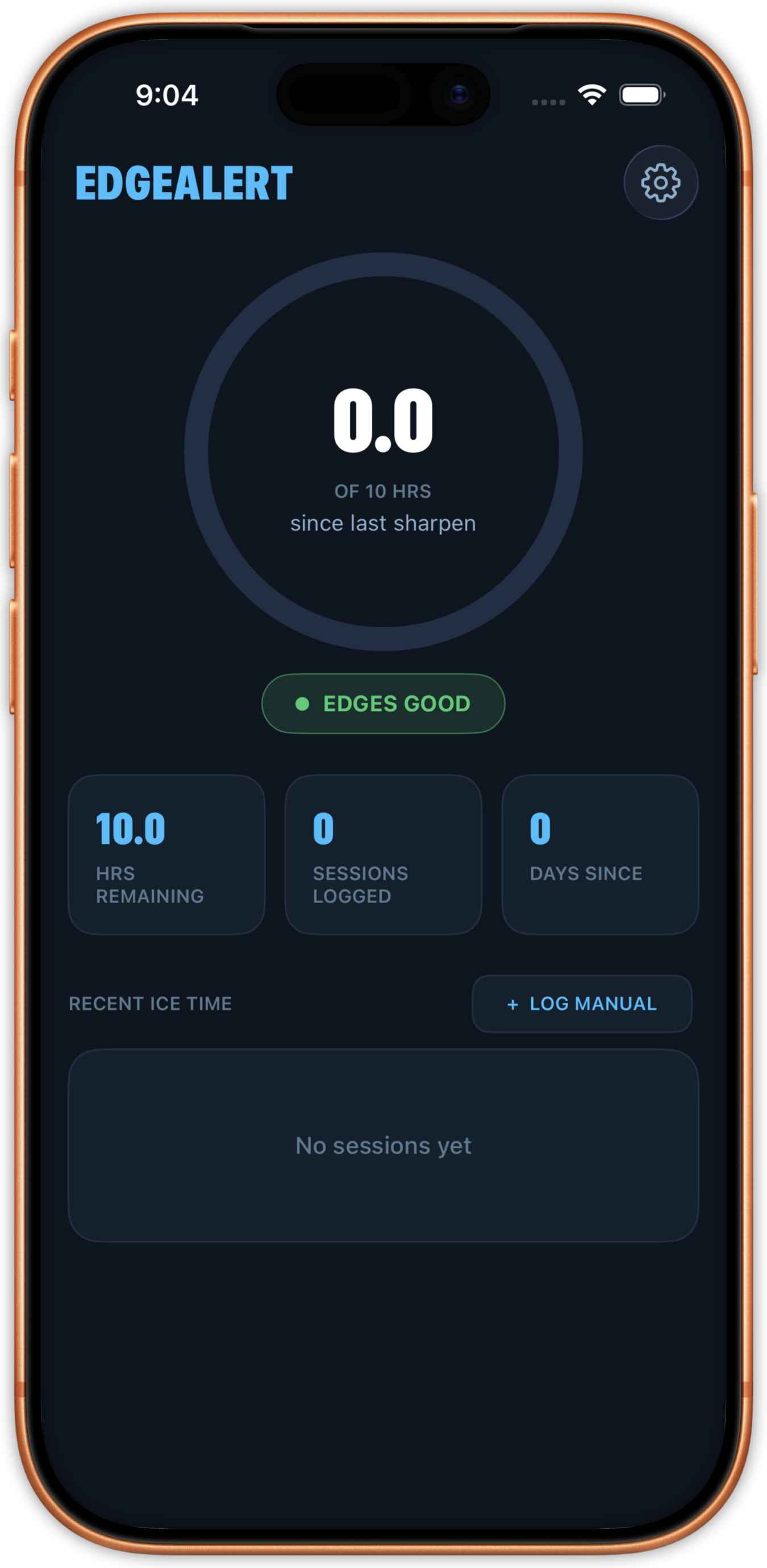Toggle the EDGES GOOD status badge
The height and width of the screenshot is (1568, 767).
[382, 704]
